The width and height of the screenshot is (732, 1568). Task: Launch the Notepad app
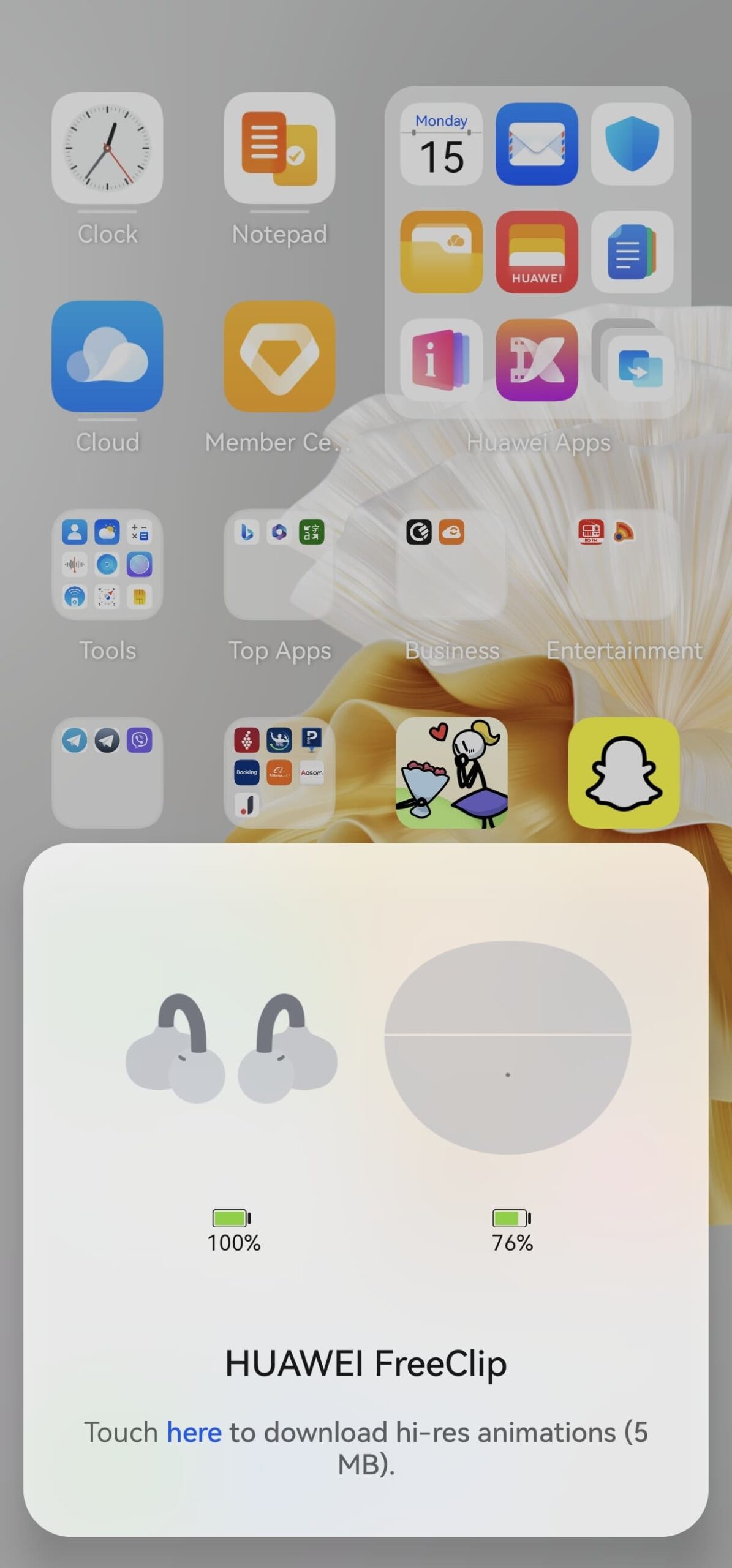coord(279,148)
